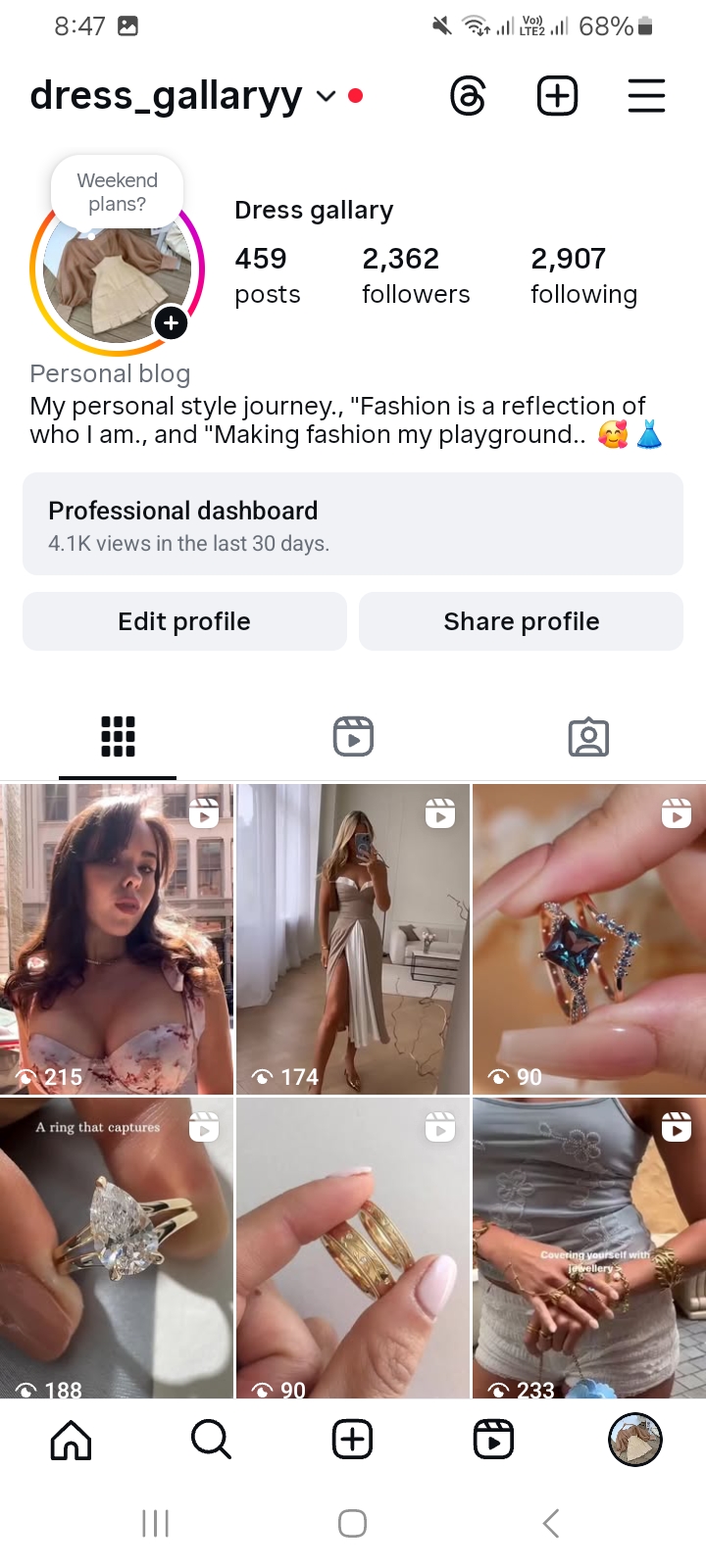Open the Reels icon in the bottom navigation
Viewport: 706px width, 1568px height.
click(493, 1440)
